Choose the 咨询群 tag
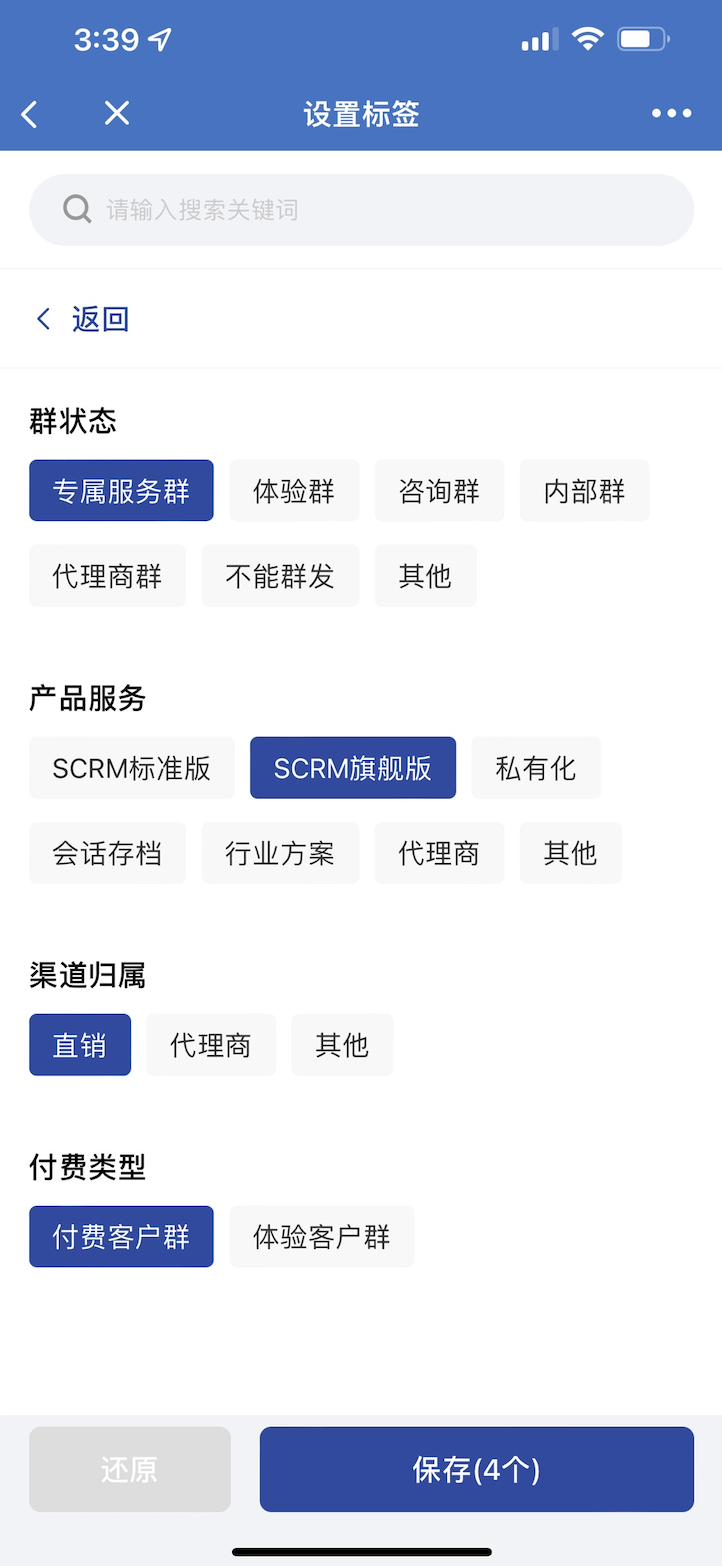The image size is (722, 1566). (x=439, y=491)
